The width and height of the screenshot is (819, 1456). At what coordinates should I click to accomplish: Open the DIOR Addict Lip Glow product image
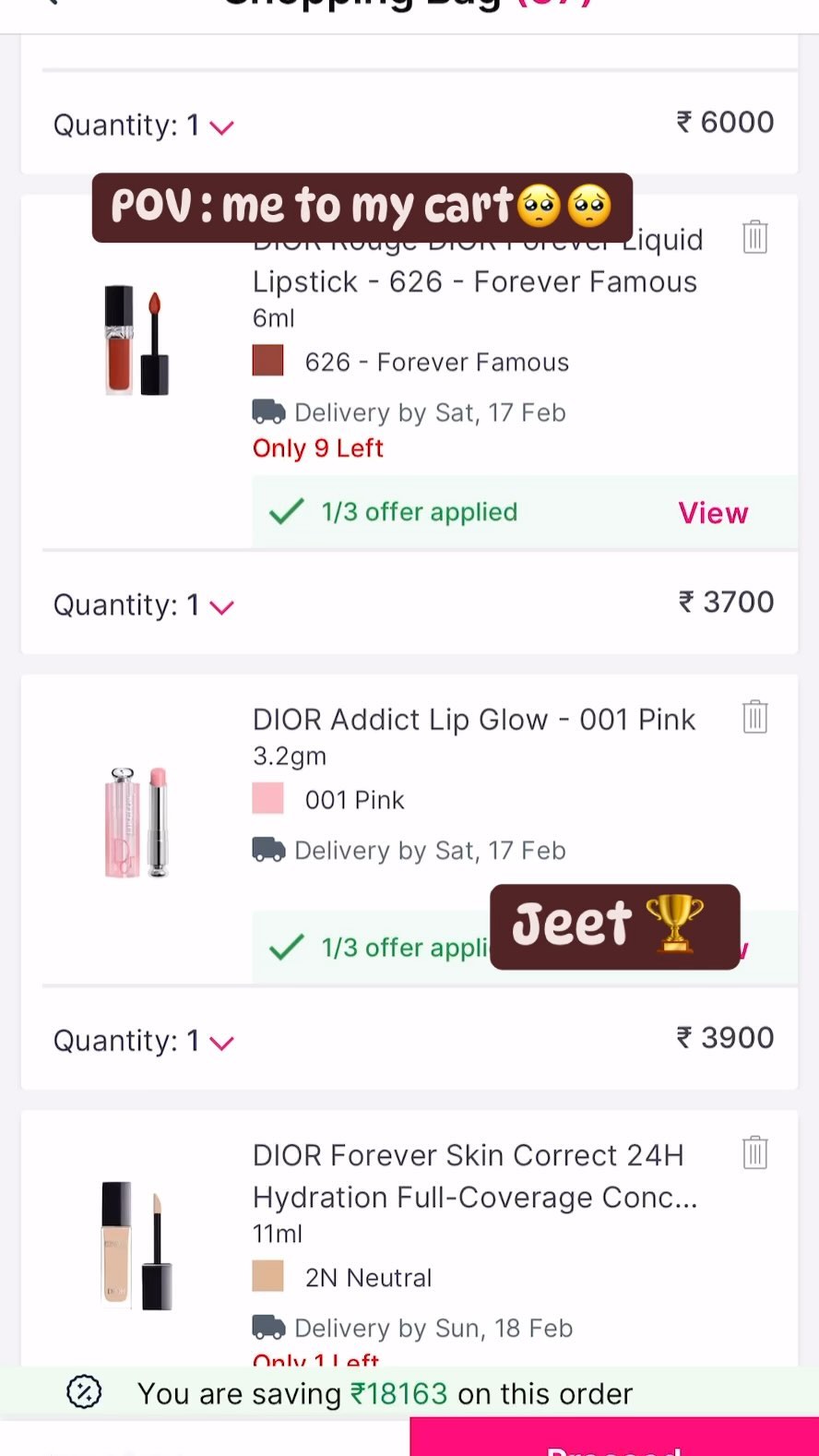coord(136,821)
